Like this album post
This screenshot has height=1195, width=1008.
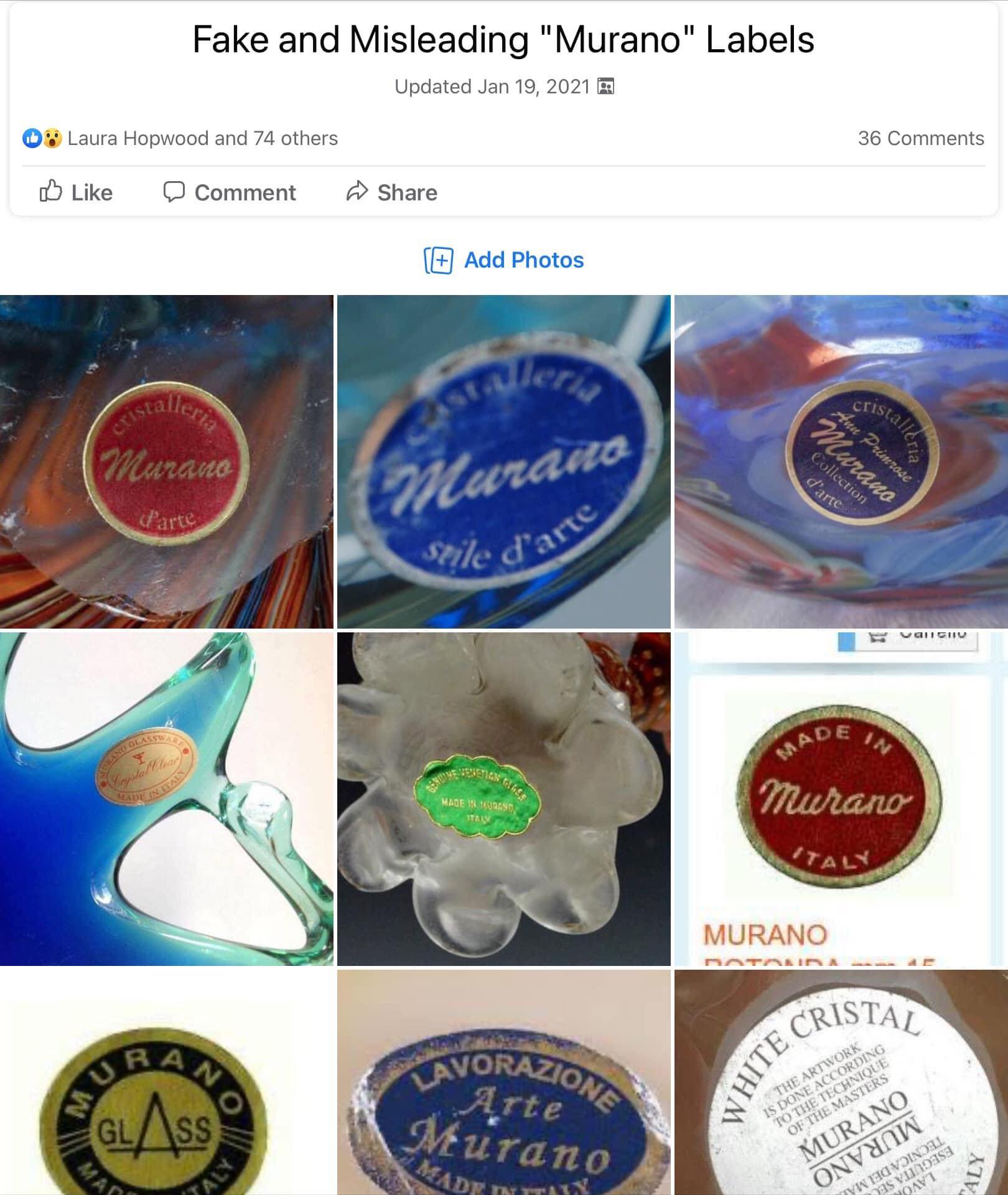click(x=76, y=192)
